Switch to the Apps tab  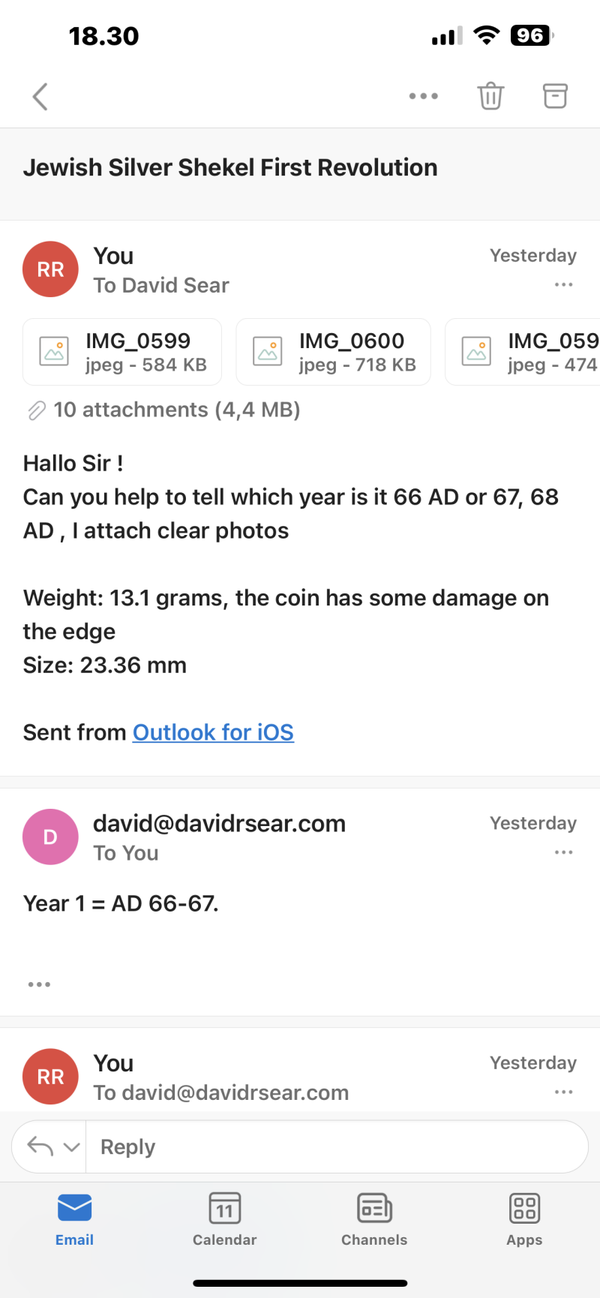(524, 1220)
